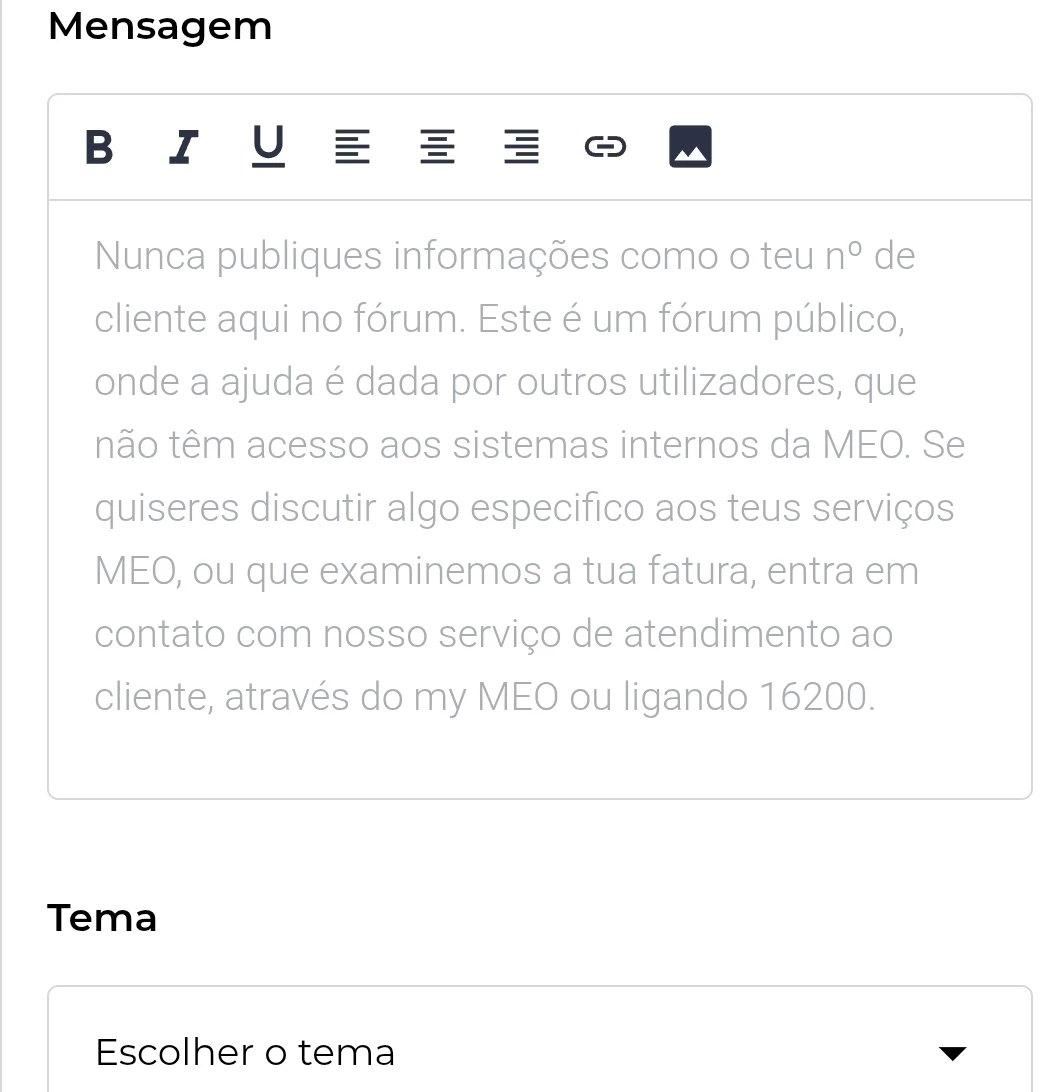
Task: Insert an image into the message
Action: (x=690, y=147)
